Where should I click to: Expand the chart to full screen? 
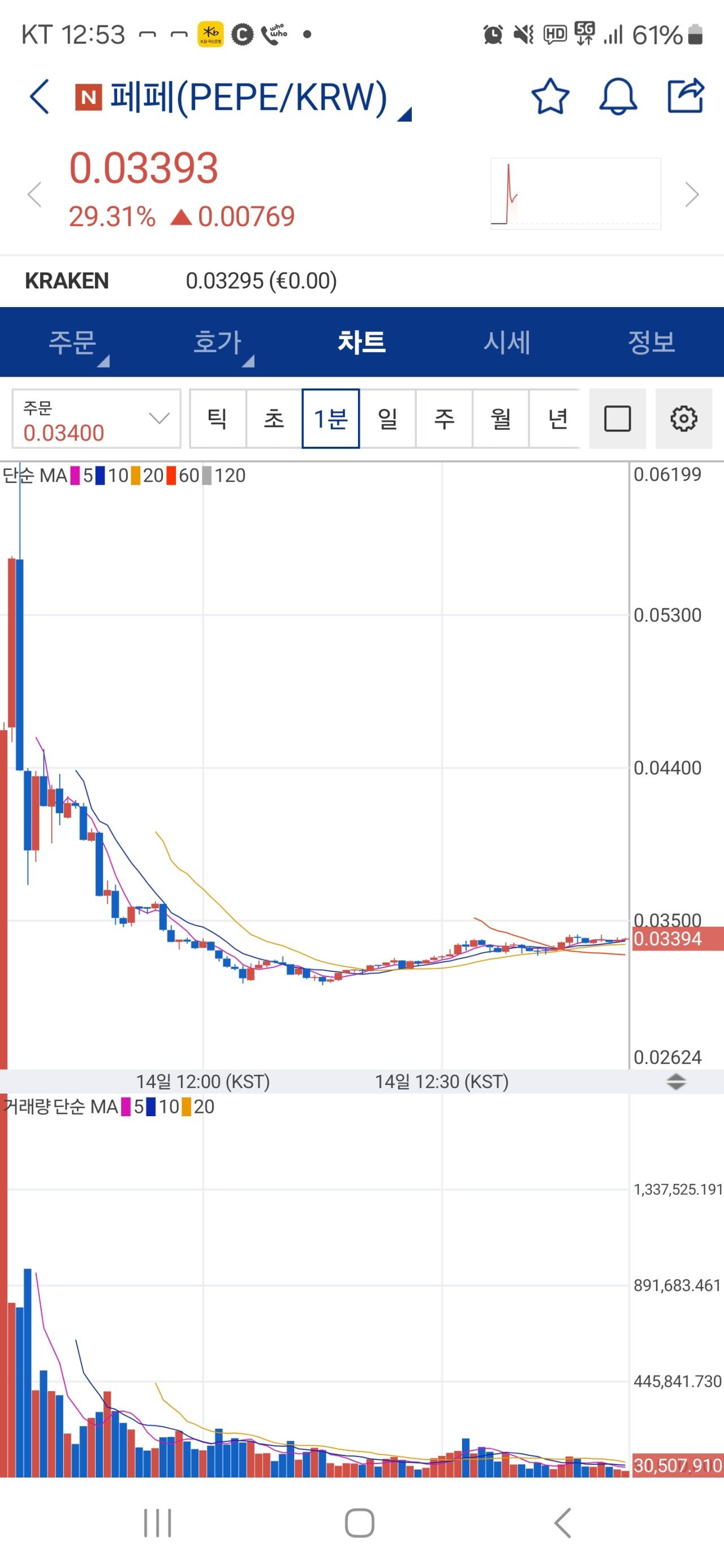coord(617,419)
